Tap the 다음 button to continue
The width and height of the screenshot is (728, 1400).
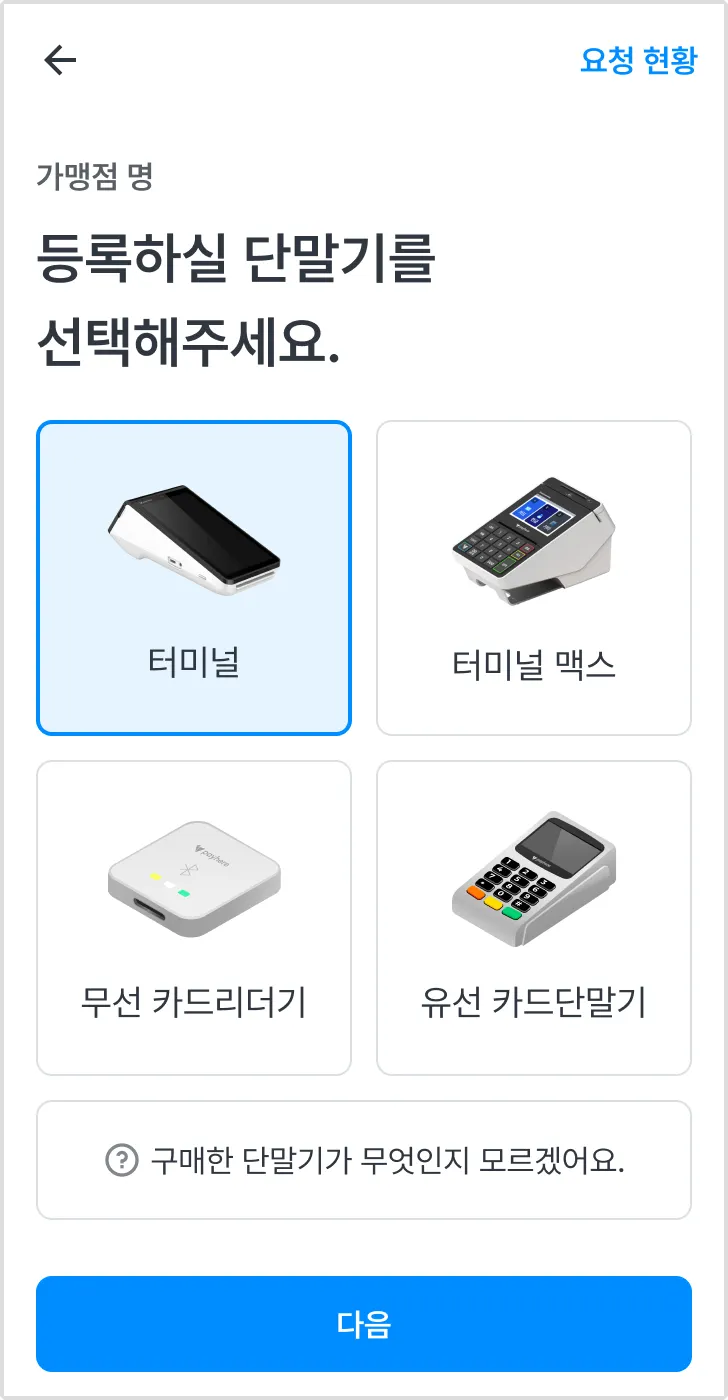pyautogui.click(x=364, y=1323)
